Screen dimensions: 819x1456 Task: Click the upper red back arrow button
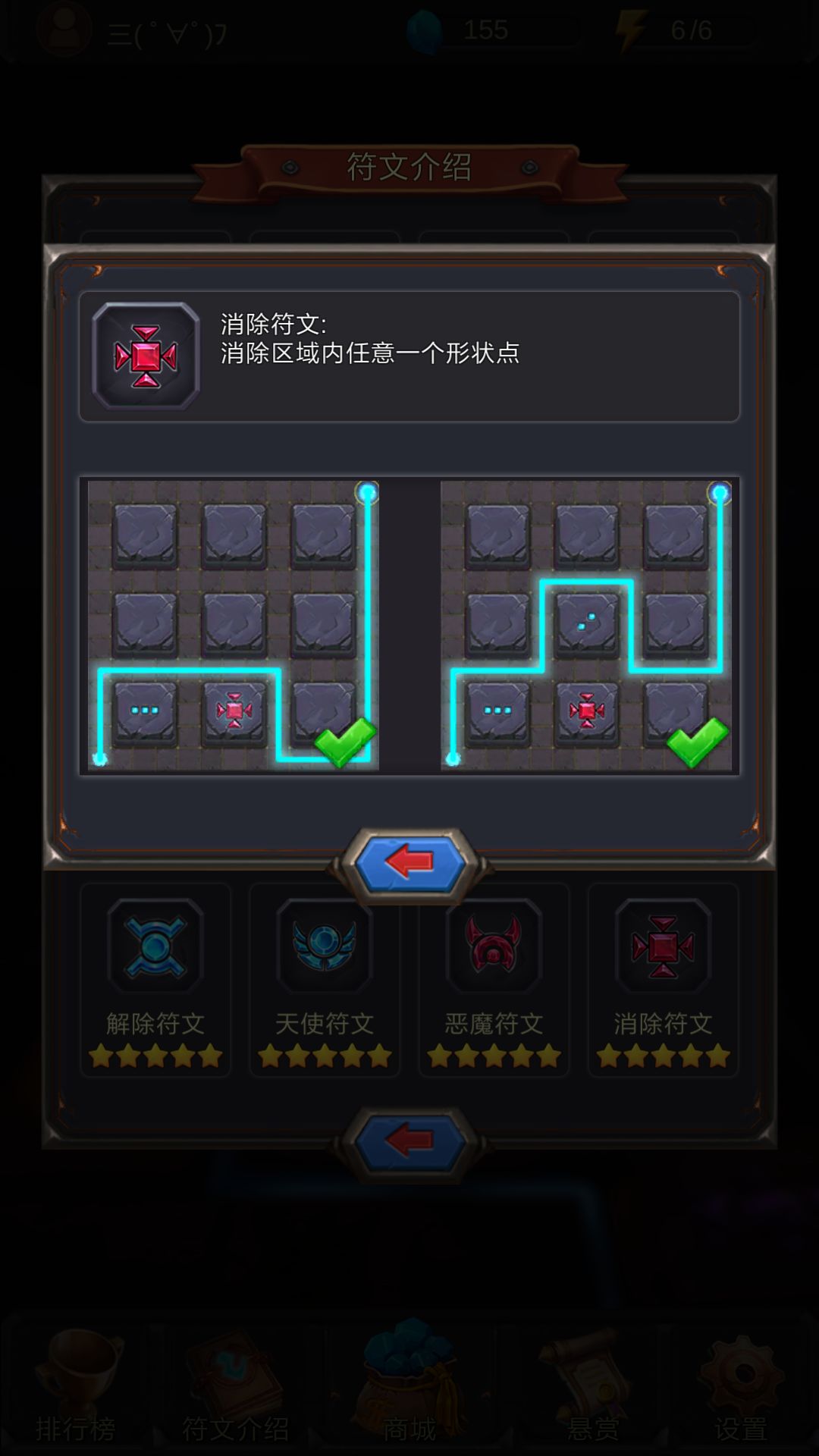point(409,861)
